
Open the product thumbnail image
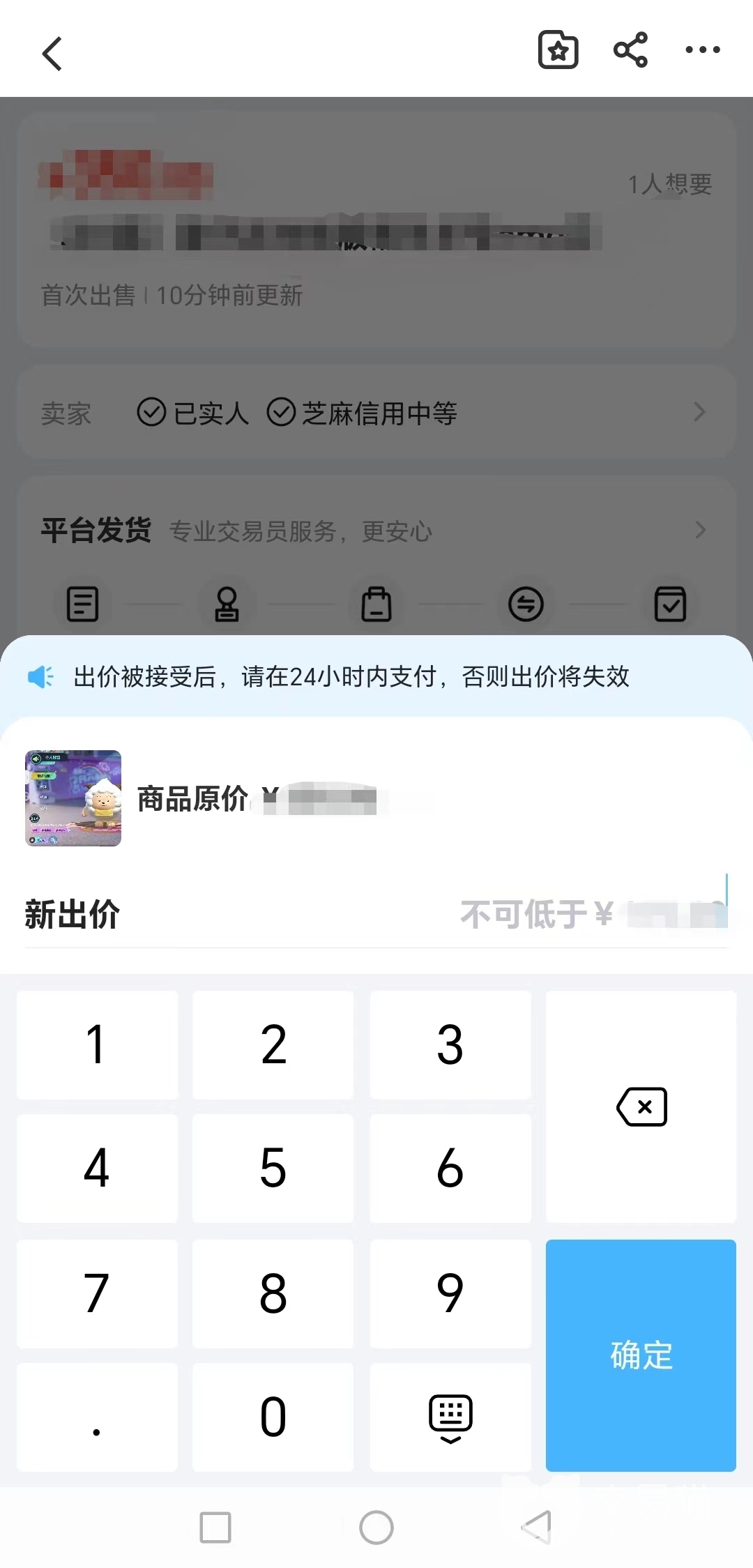(73, 798)
